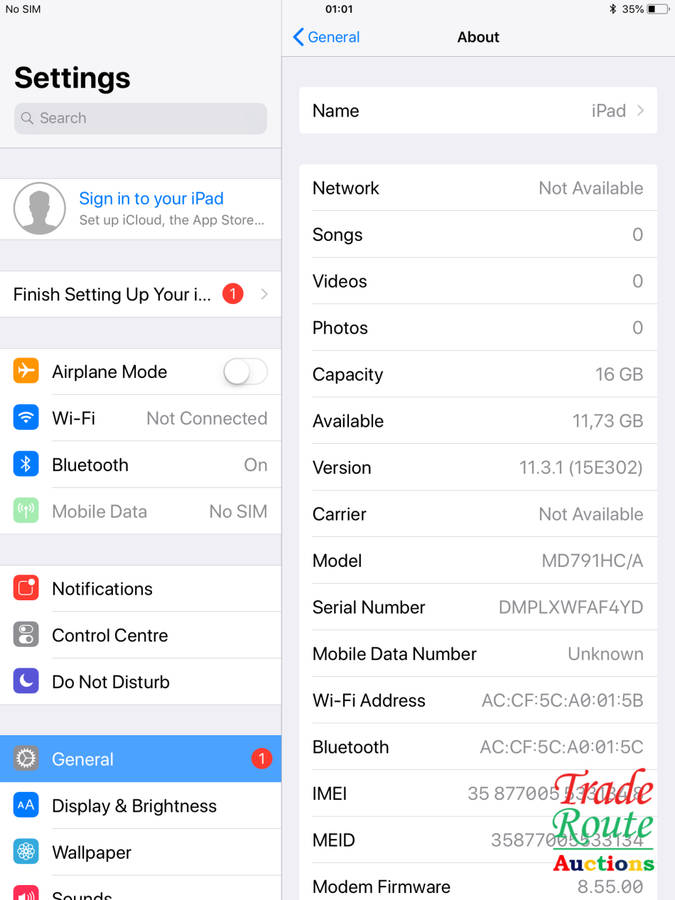Screen dimensions: 675x900
Task: Select General in the sidebar
Action: point(140,759)
